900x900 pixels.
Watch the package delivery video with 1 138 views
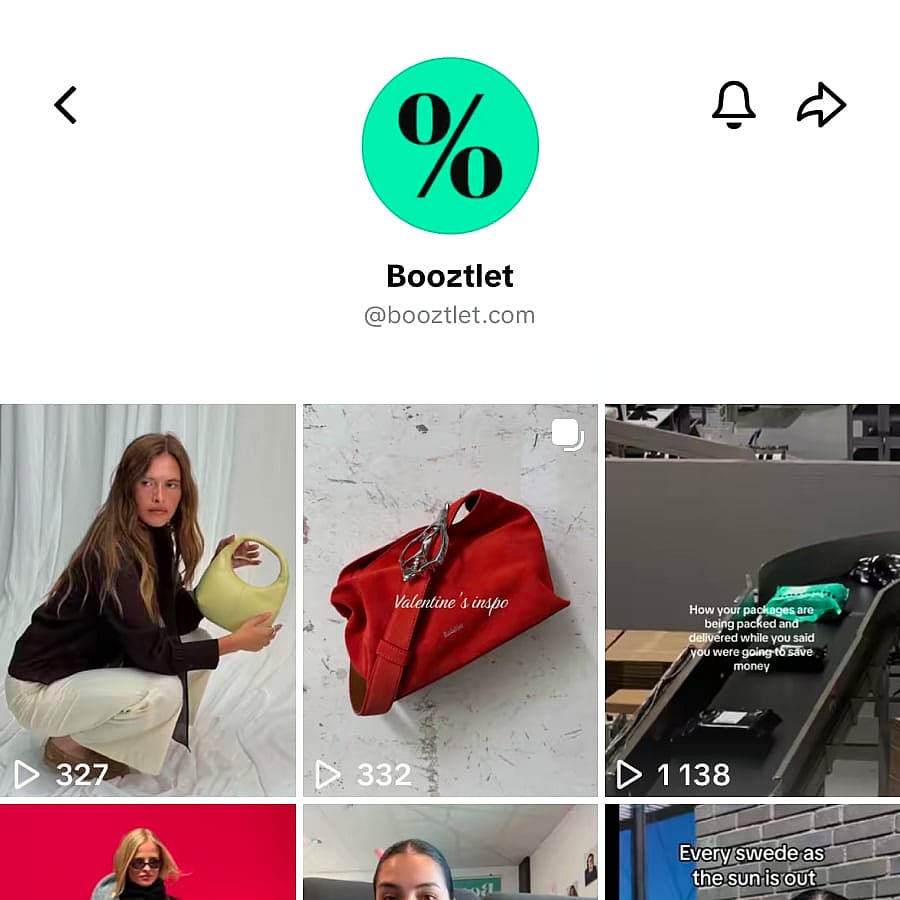[x=752, y=600]
